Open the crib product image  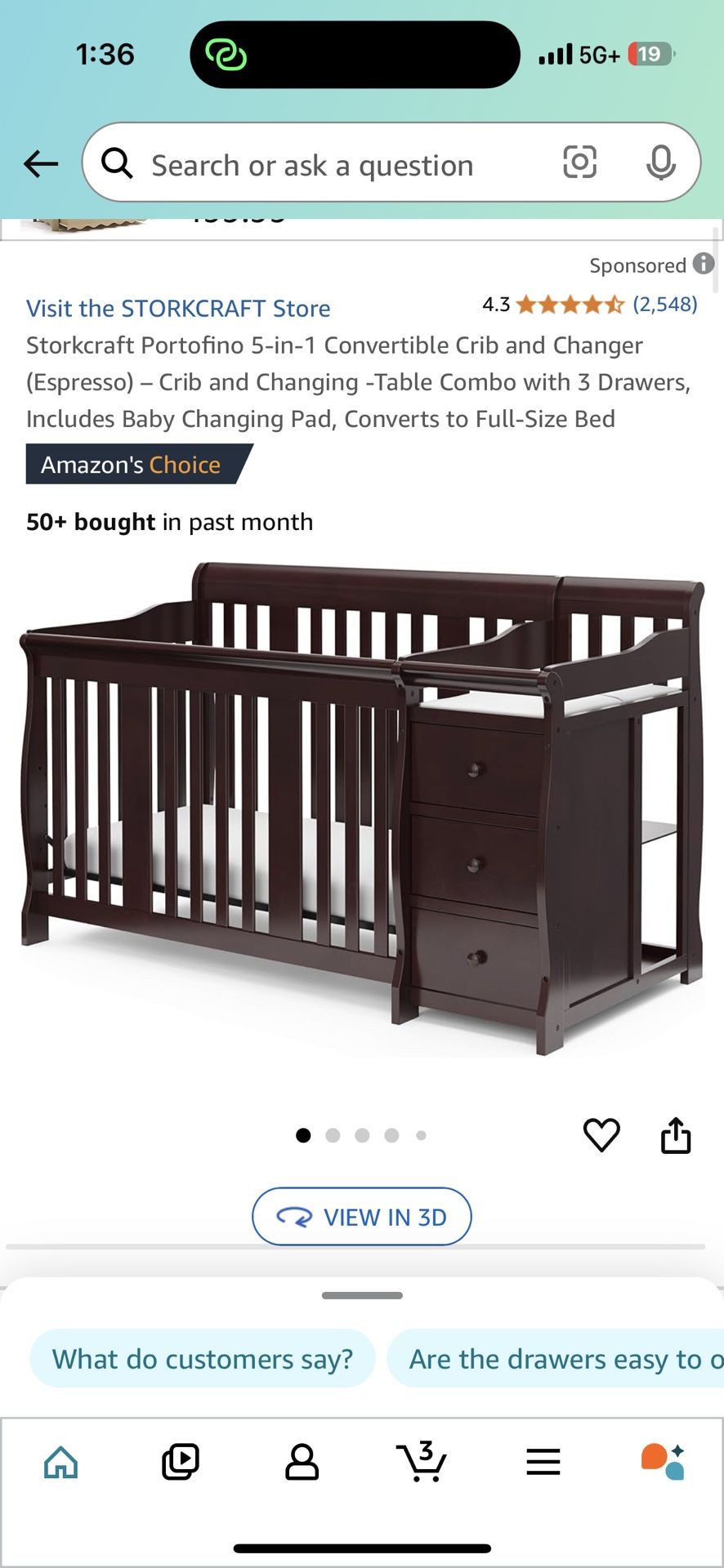[x=361, y=808]
